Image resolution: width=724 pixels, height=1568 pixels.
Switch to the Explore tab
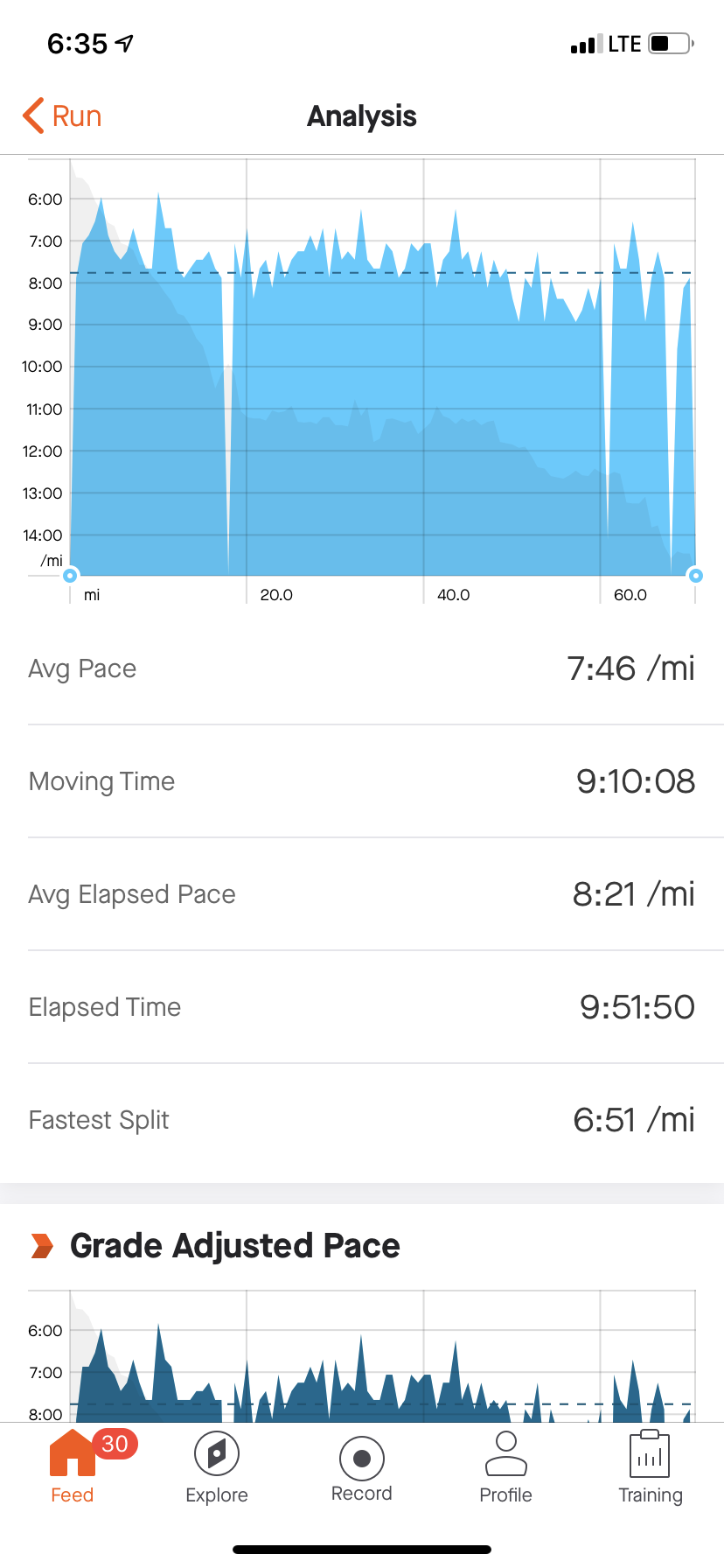(x=217, y=1466)
